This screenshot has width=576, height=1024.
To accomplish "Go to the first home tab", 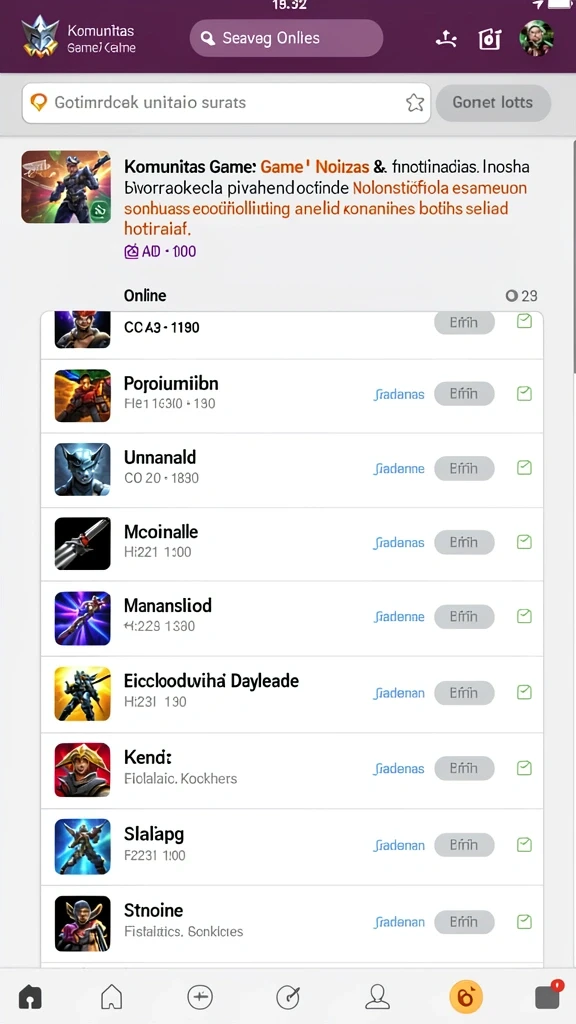I will (x=30, y=997).
